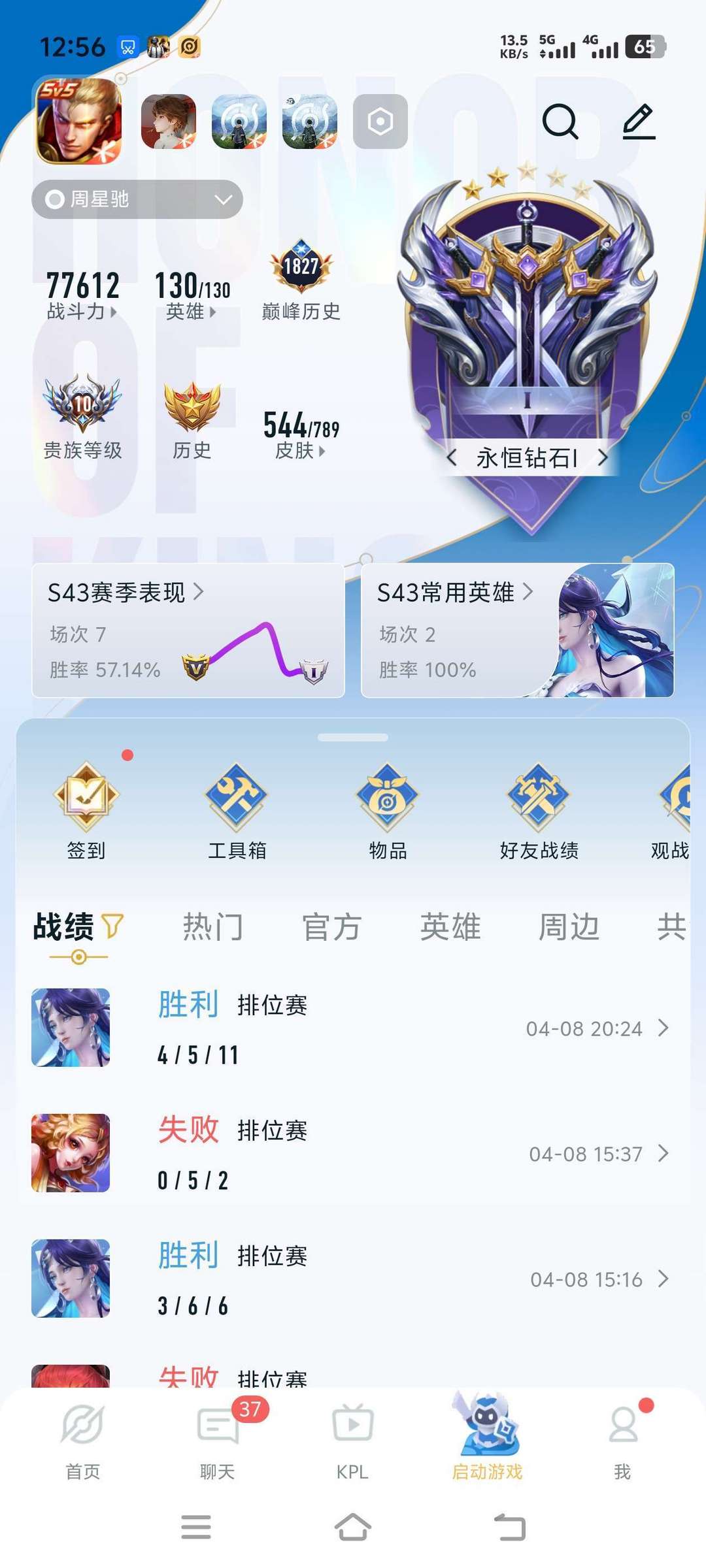
Task: Expand the 周星驰 account dropdown
Action: click(137, 199)
